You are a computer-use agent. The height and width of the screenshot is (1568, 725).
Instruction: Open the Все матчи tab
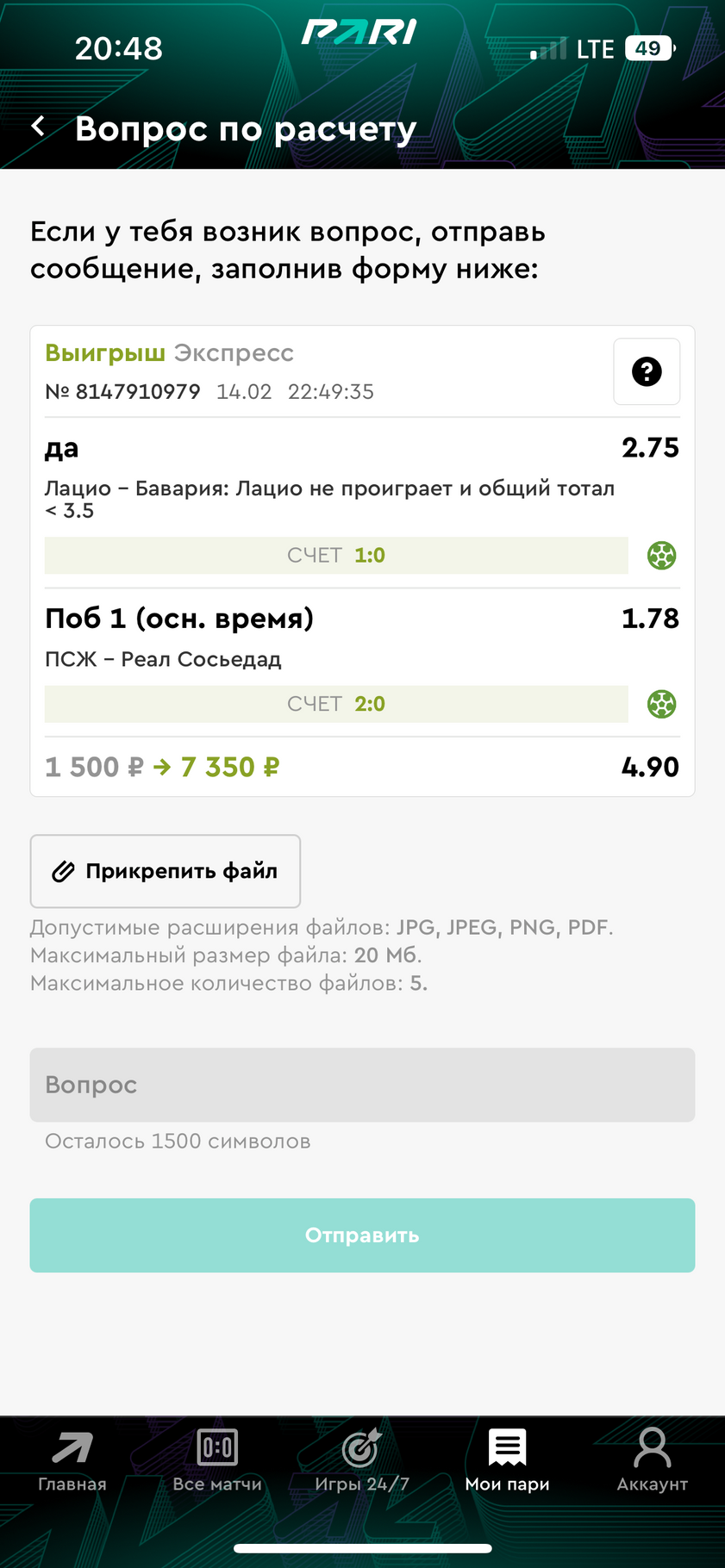click(x=217, y=1461)
